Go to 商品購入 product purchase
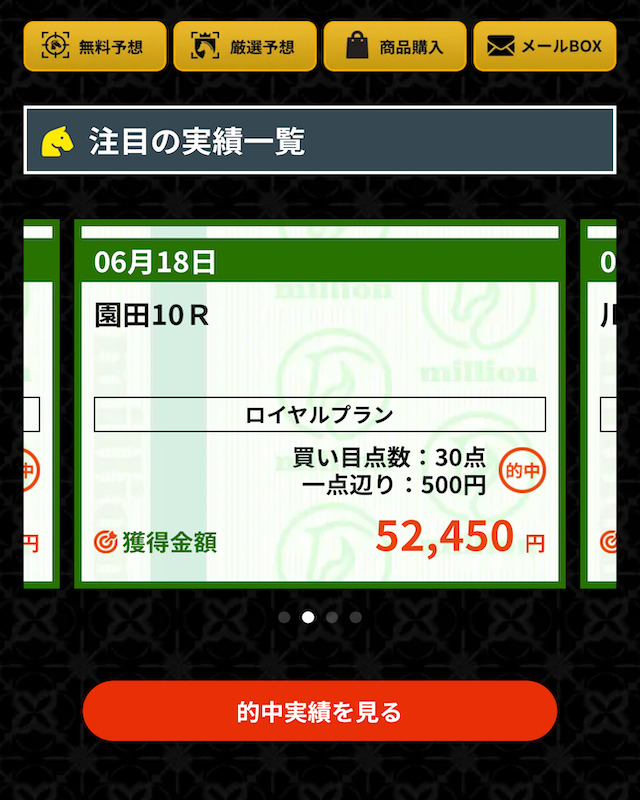 395,46
